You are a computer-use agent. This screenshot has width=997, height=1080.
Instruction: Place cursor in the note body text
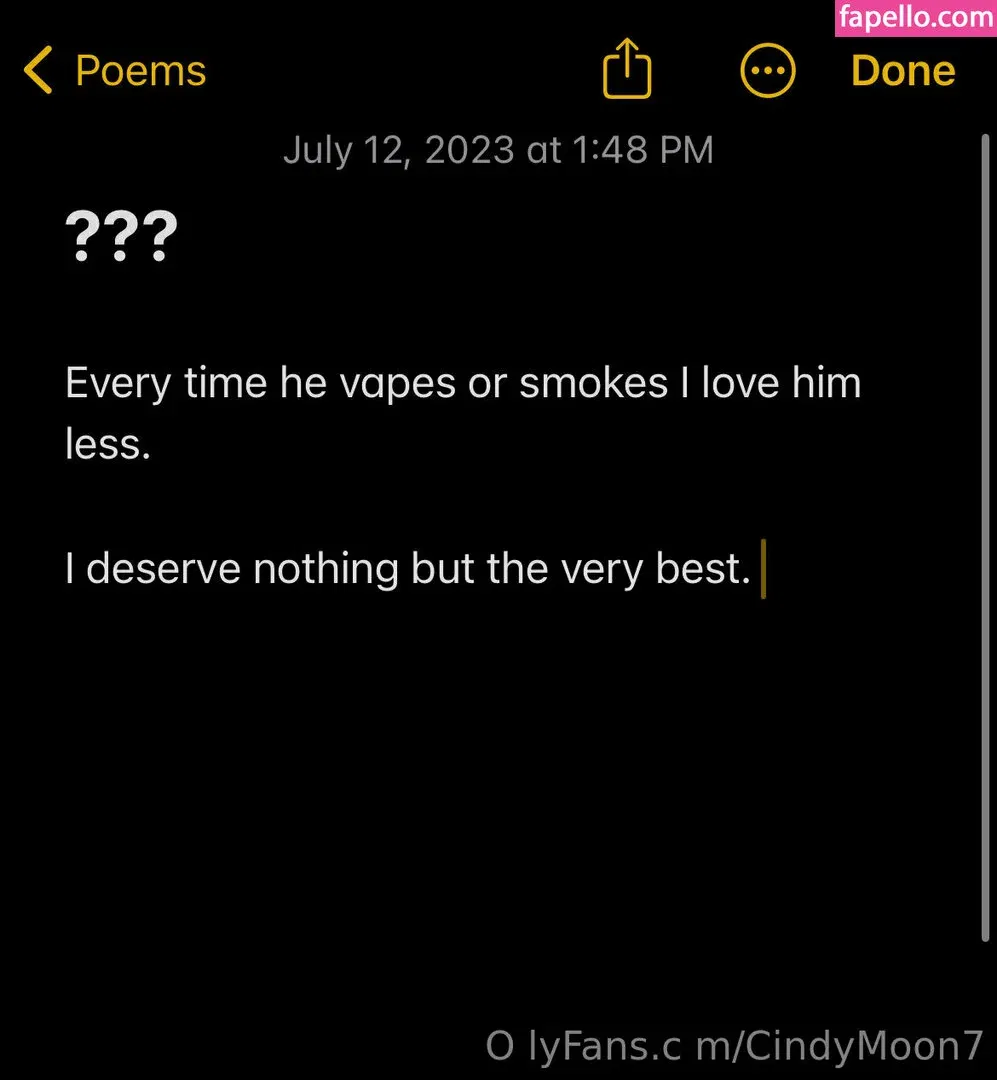click(x=462, y=385)
